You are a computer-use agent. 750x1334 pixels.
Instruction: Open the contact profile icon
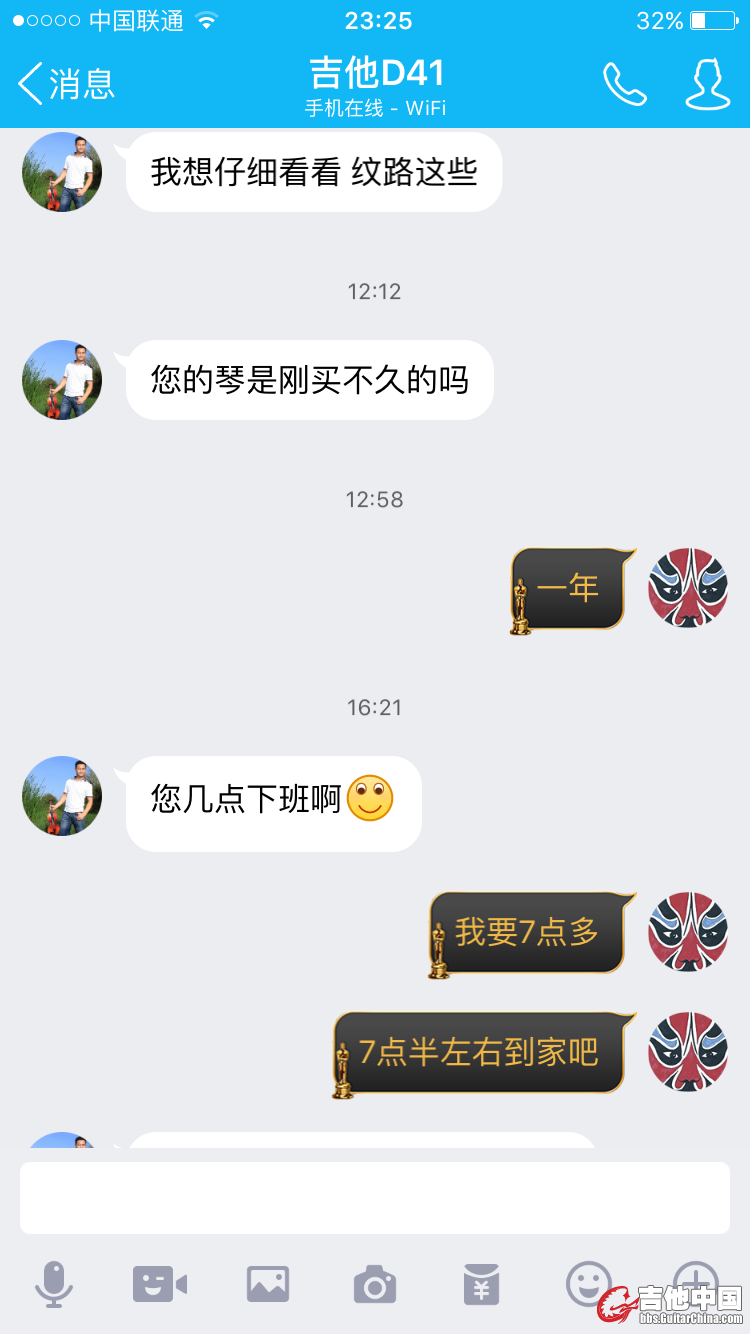click(707, 84)
